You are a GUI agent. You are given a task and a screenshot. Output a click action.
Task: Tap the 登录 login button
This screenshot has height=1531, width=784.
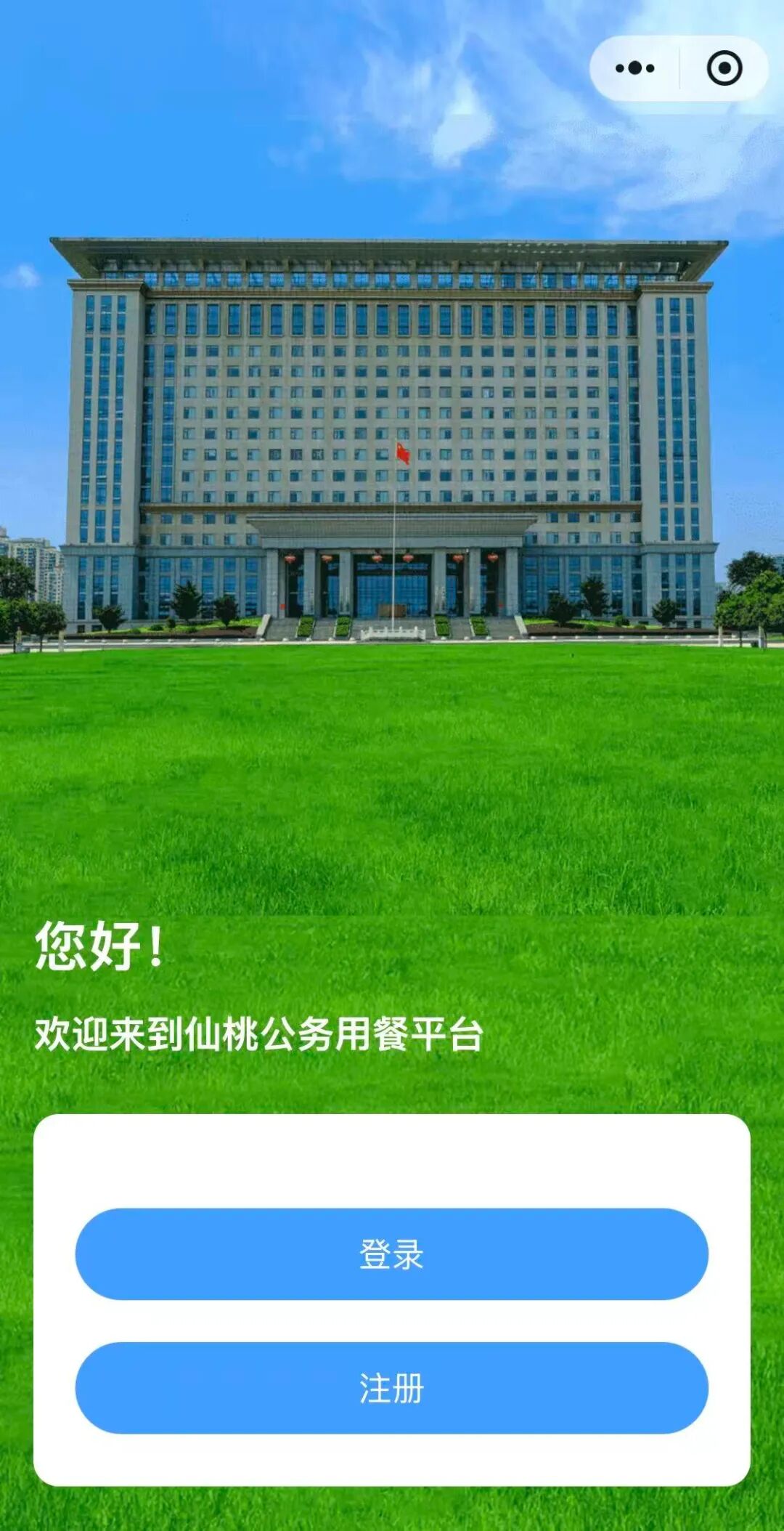point(391,1254)
